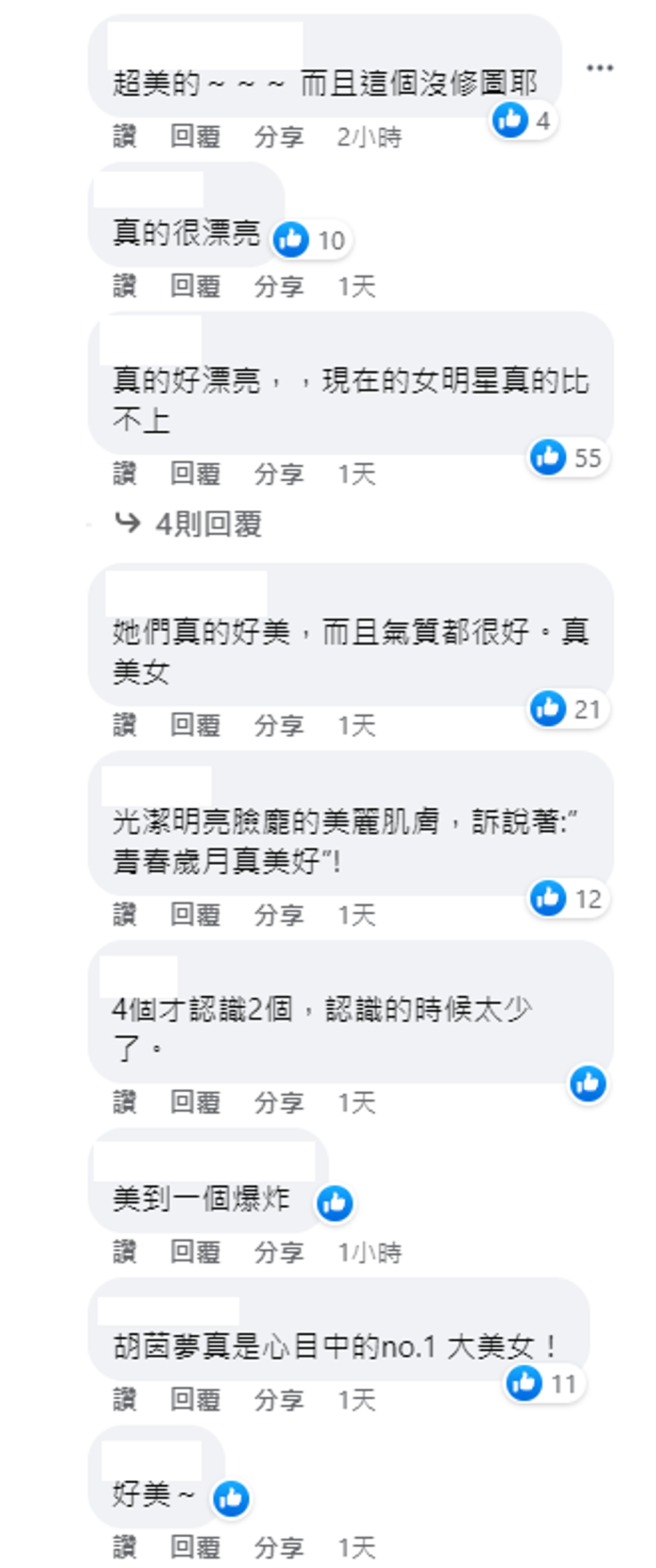This screenshot has height=1568, width=656.
Task: Share the comment 超美的～～～
Action: (x=278, y=137)
